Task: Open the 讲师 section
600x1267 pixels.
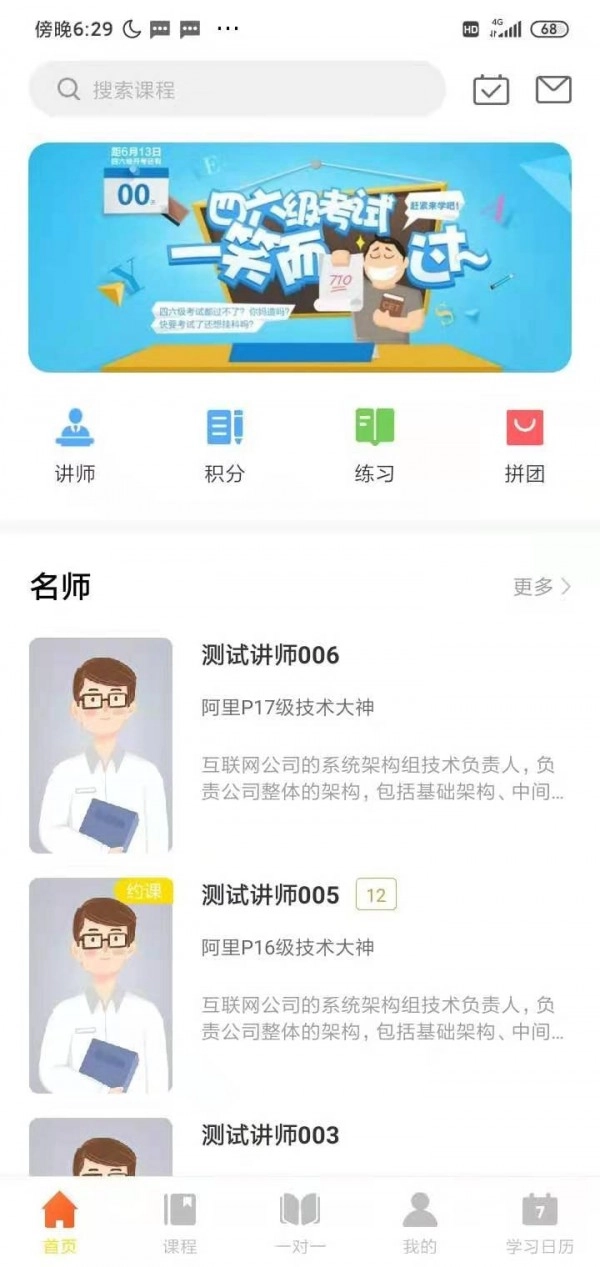Action: tap(75, 445)
